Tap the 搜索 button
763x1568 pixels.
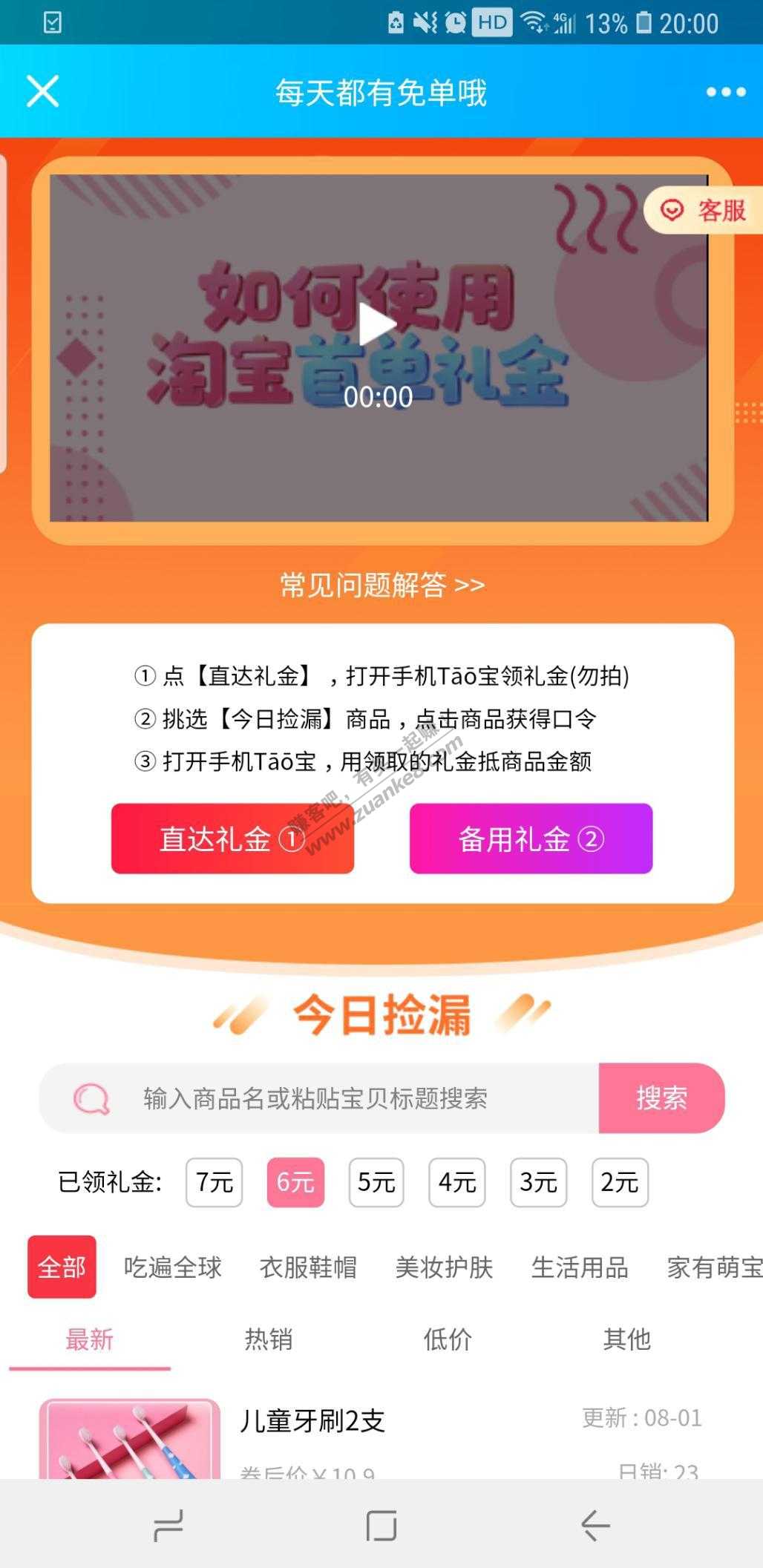661,1098
